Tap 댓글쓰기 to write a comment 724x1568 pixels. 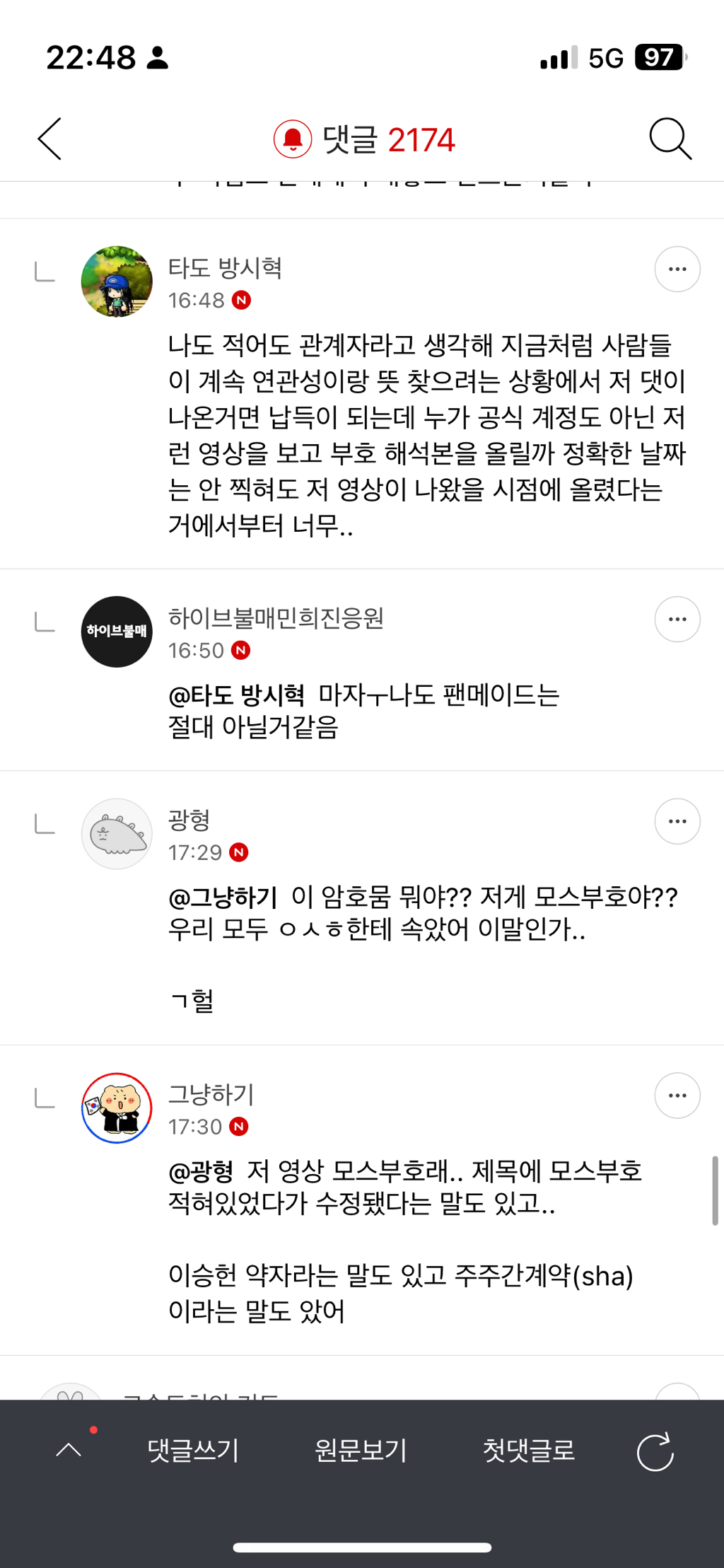pos(193,1451)
